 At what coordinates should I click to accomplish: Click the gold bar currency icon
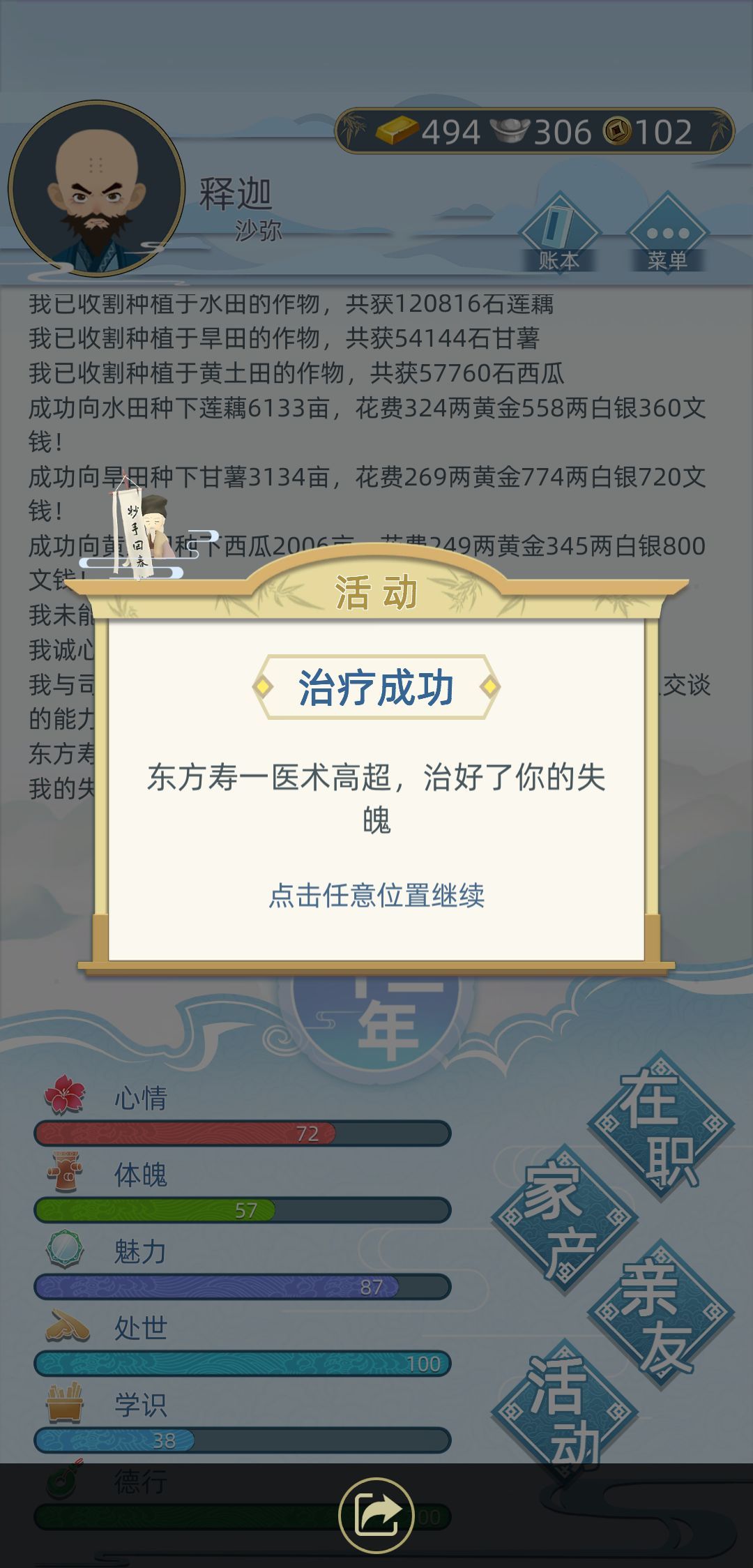point(395,131)
